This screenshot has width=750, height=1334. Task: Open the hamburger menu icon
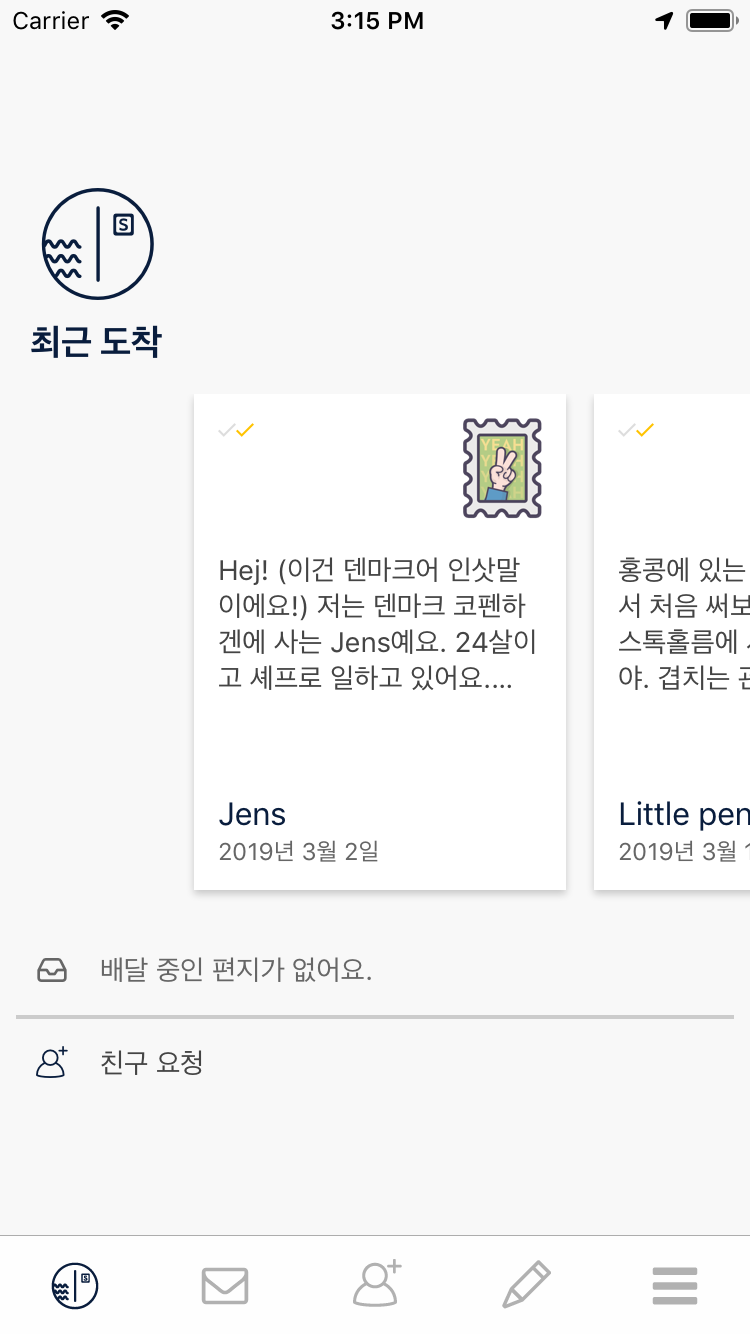tap(675, 1286)
